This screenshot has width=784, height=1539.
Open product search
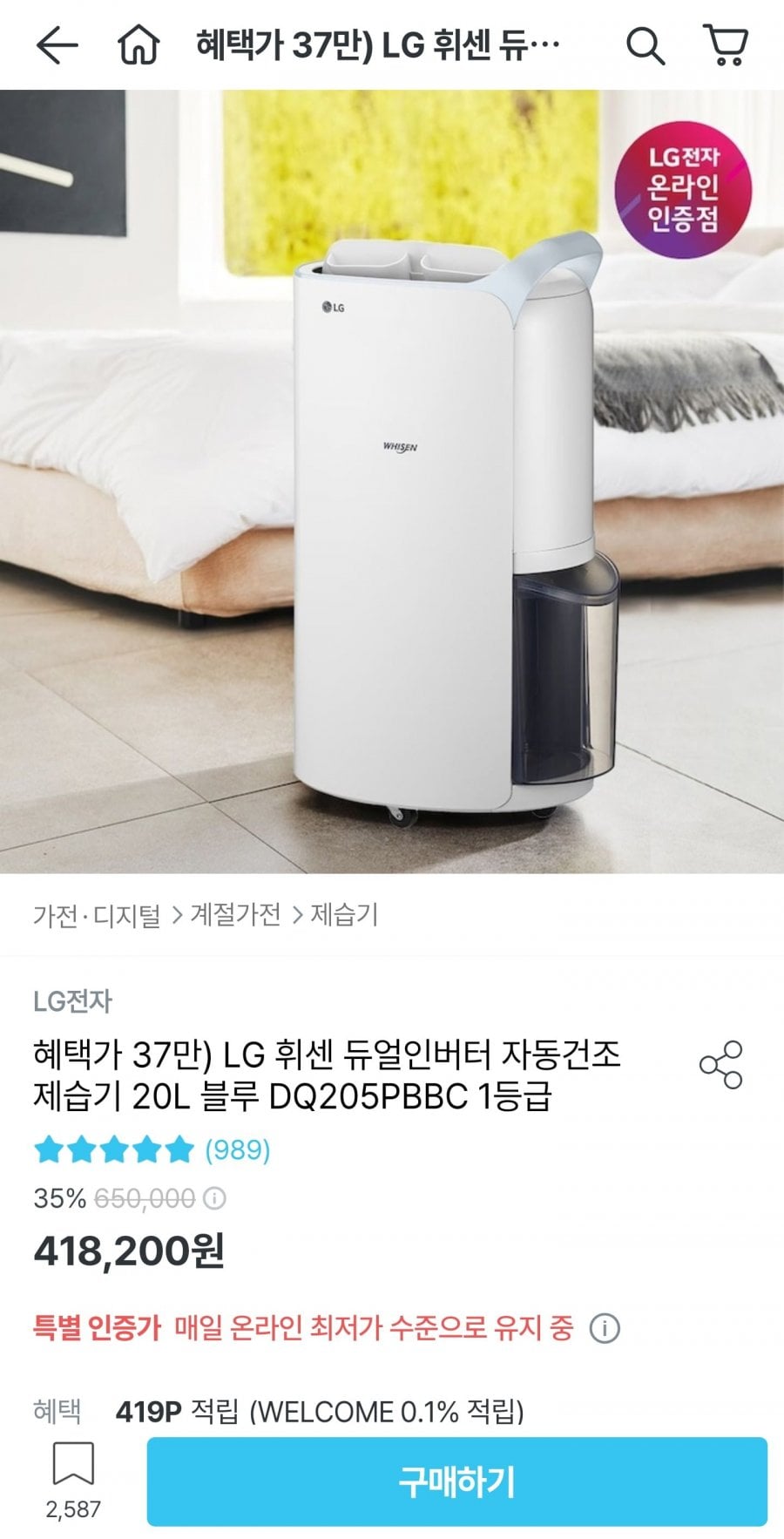[645, 45]
